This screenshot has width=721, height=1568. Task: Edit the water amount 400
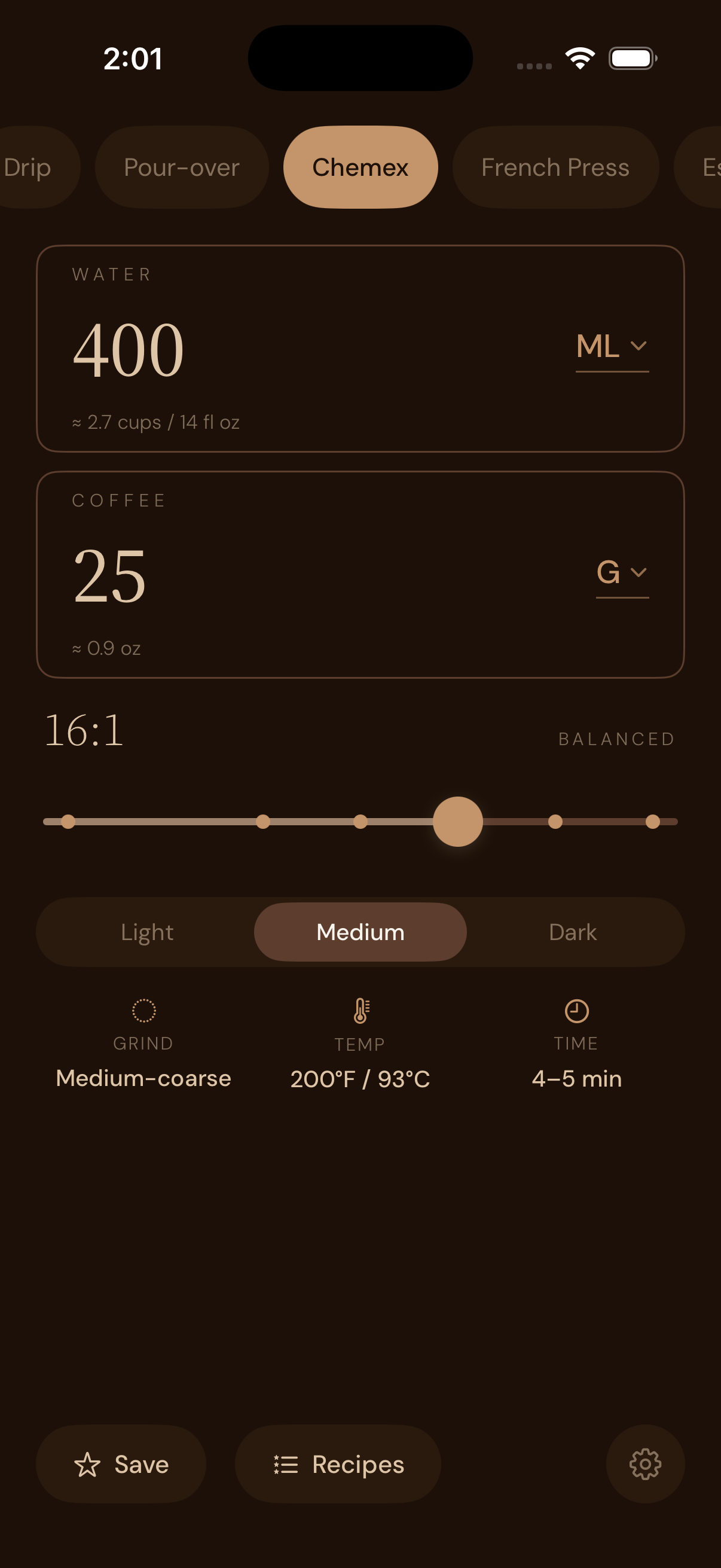tap(129, 349)
